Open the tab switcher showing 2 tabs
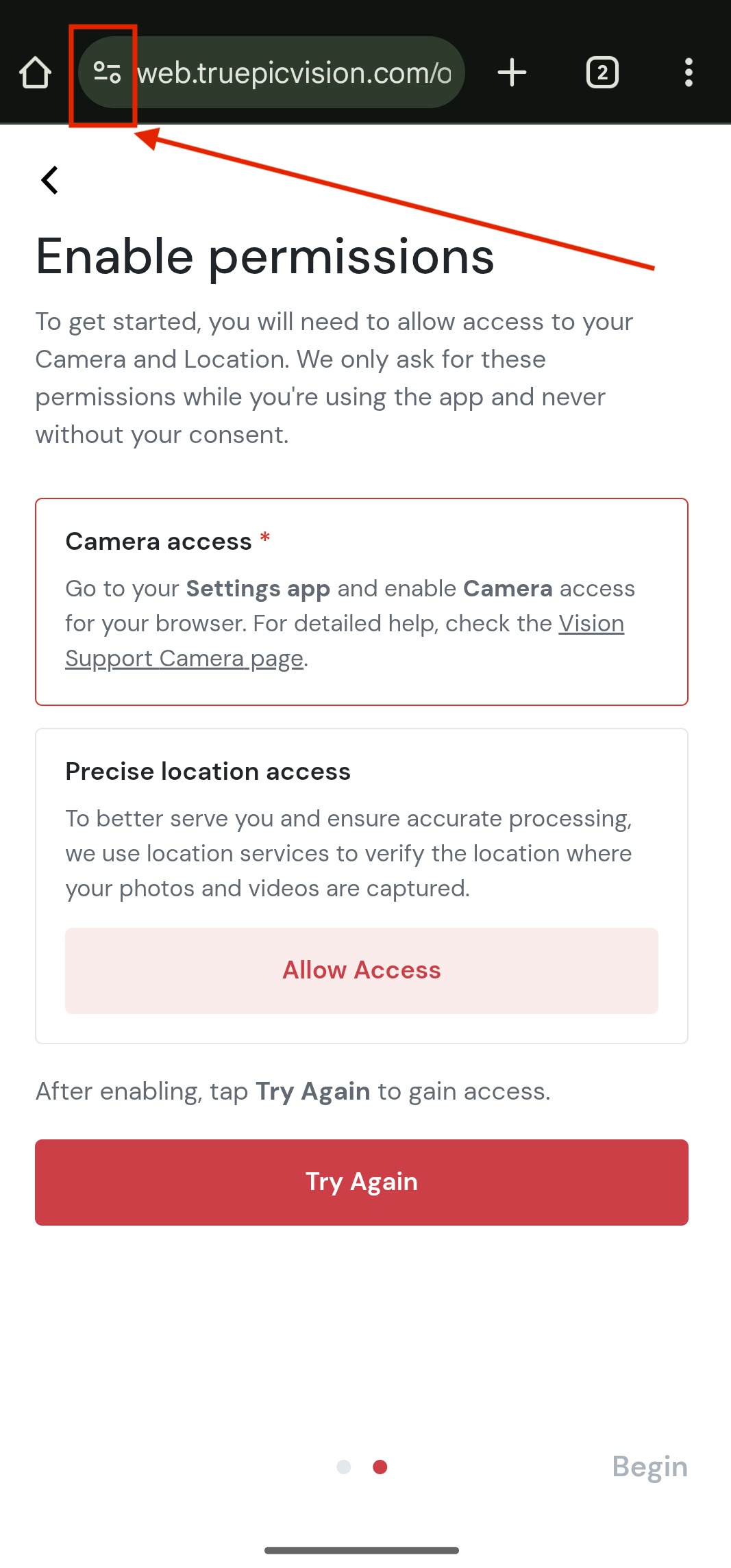 pyautogui.click(x=602, y=73)
